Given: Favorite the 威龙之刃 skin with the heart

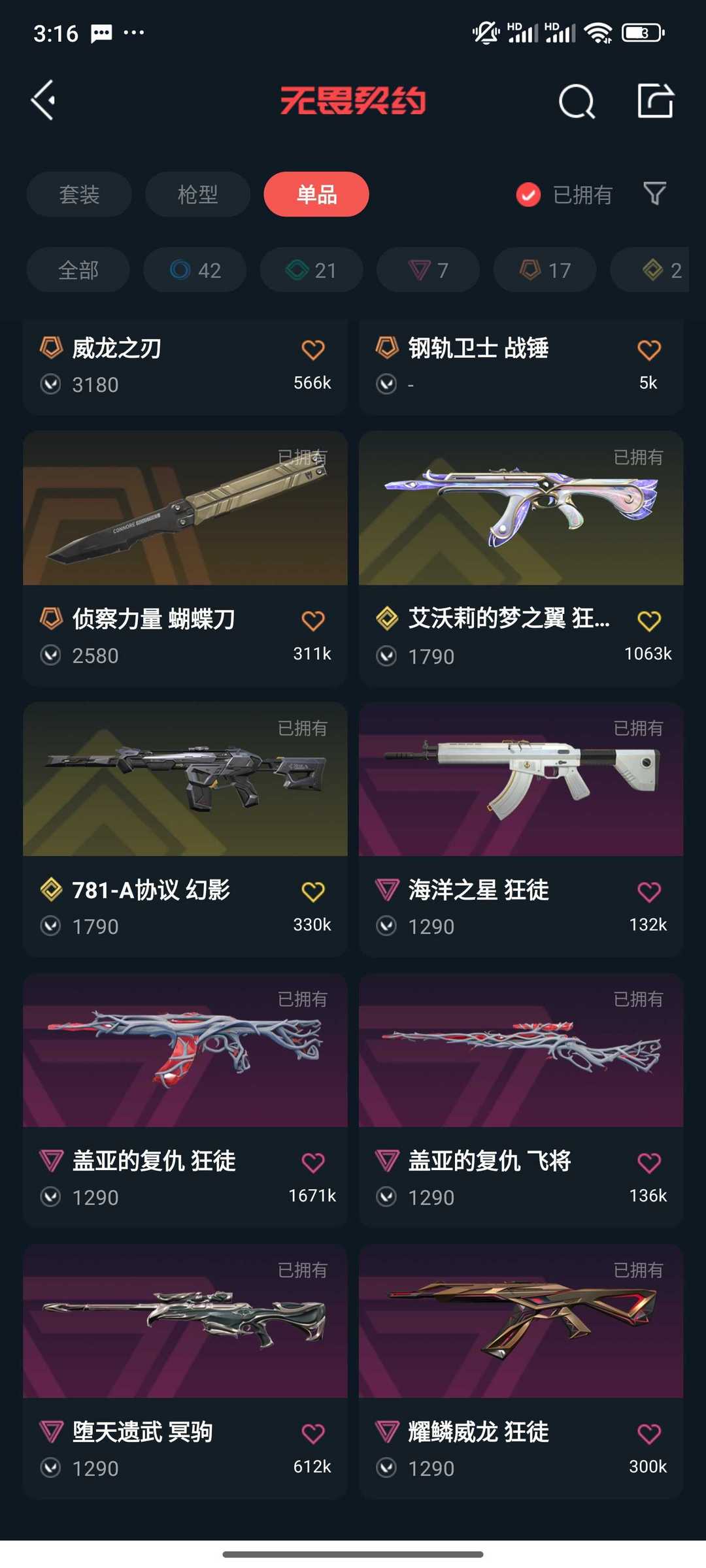Looking at the screenshot, I should [313, 350].
